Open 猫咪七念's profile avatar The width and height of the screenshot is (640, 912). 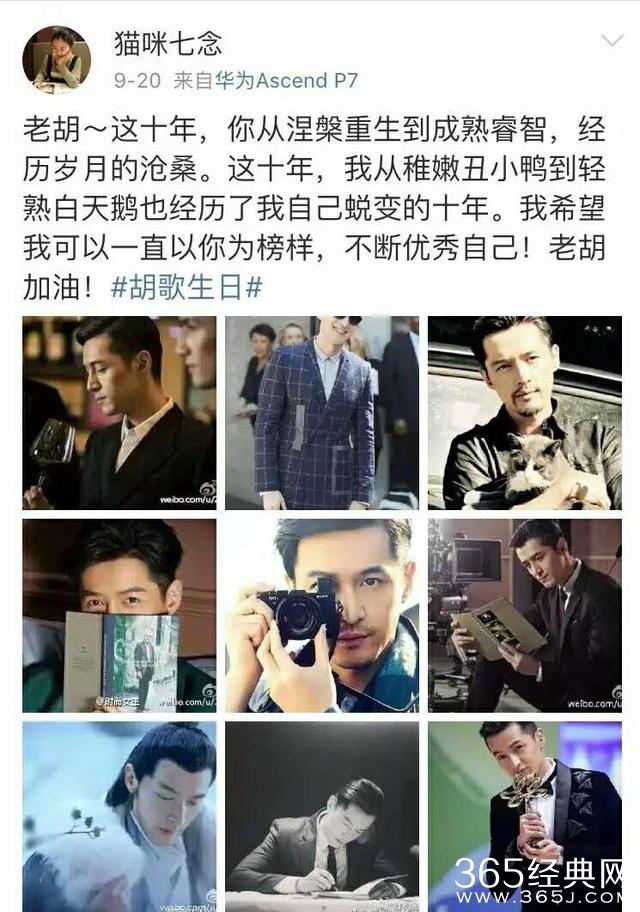click(57, 60)
